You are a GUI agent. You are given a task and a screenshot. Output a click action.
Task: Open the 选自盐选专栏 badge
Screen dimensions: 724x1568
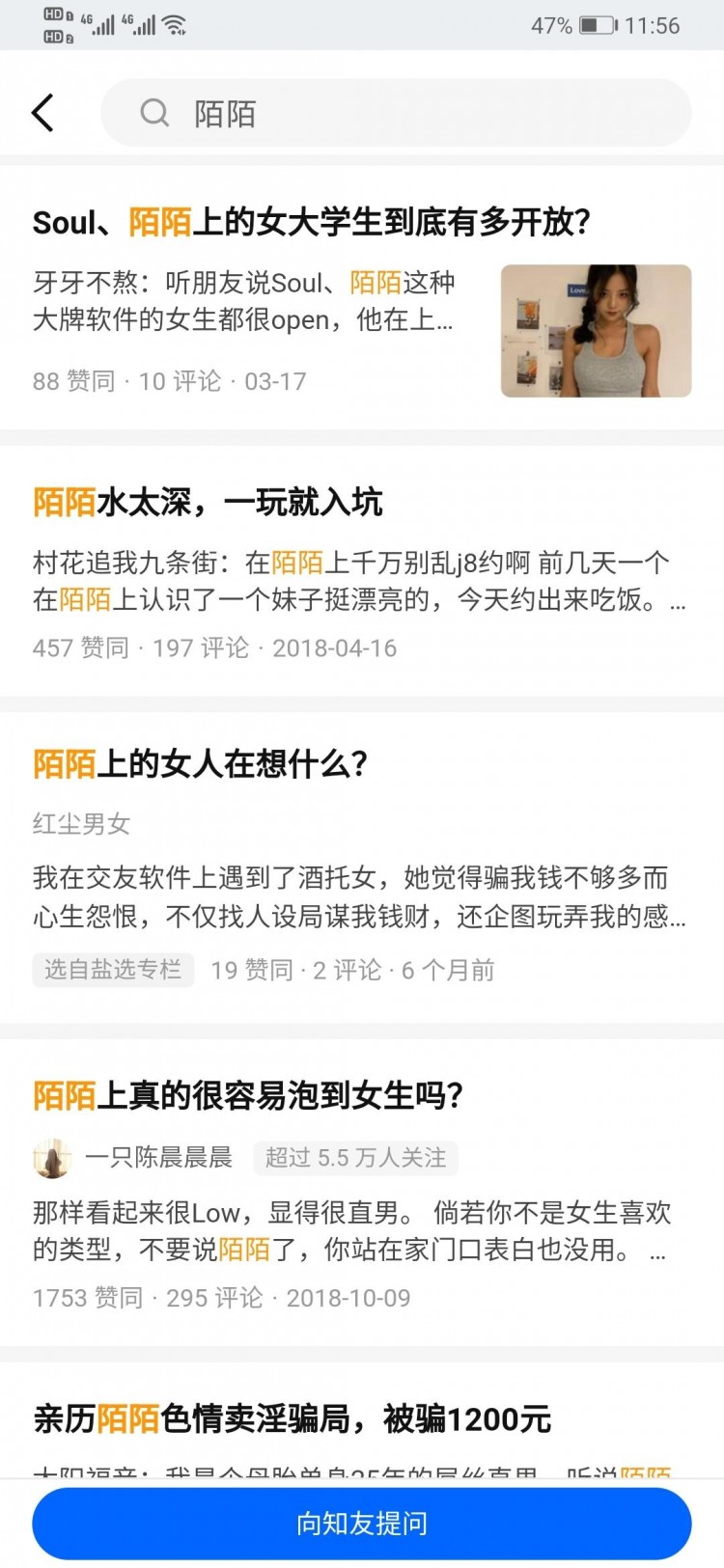point(112,971)
